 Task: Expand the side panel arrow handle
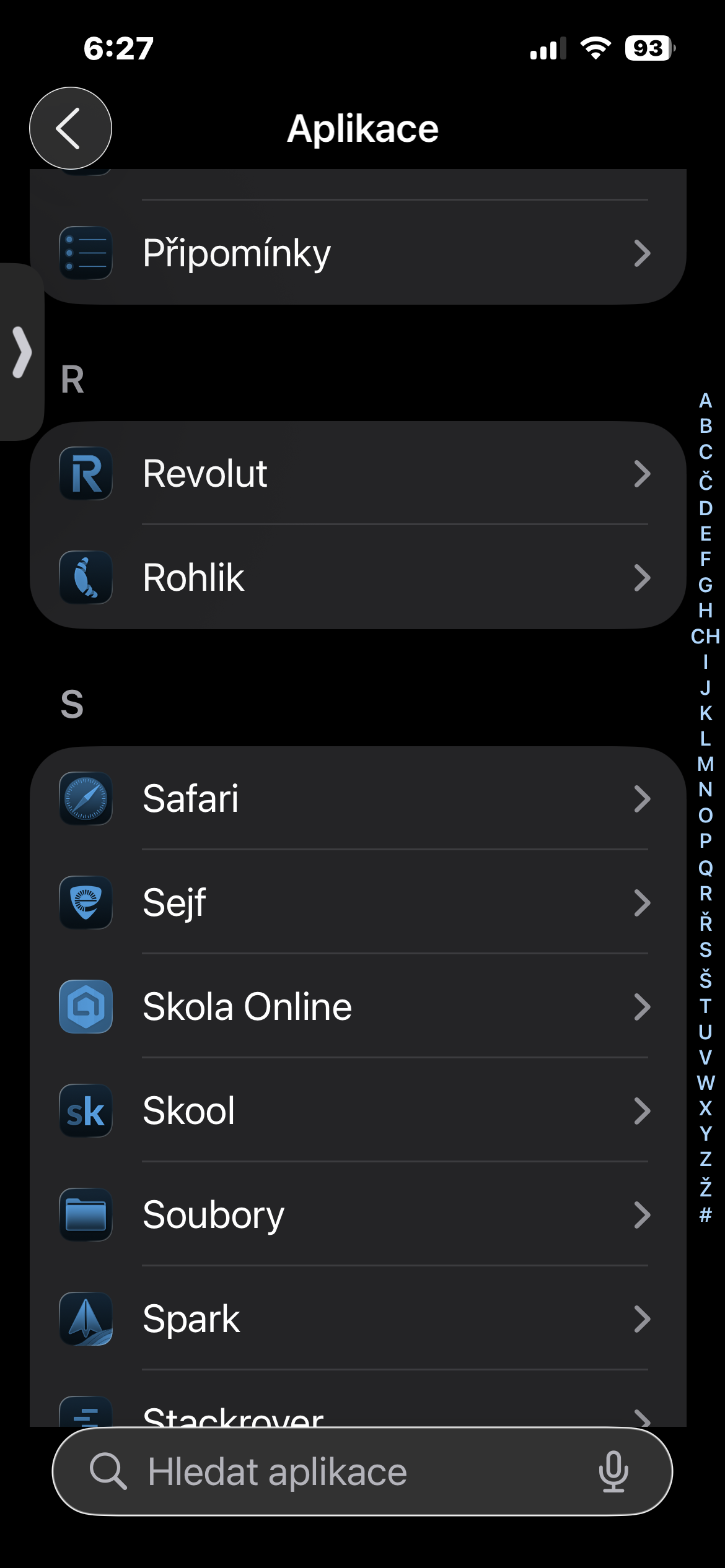[x=22, y=352]
